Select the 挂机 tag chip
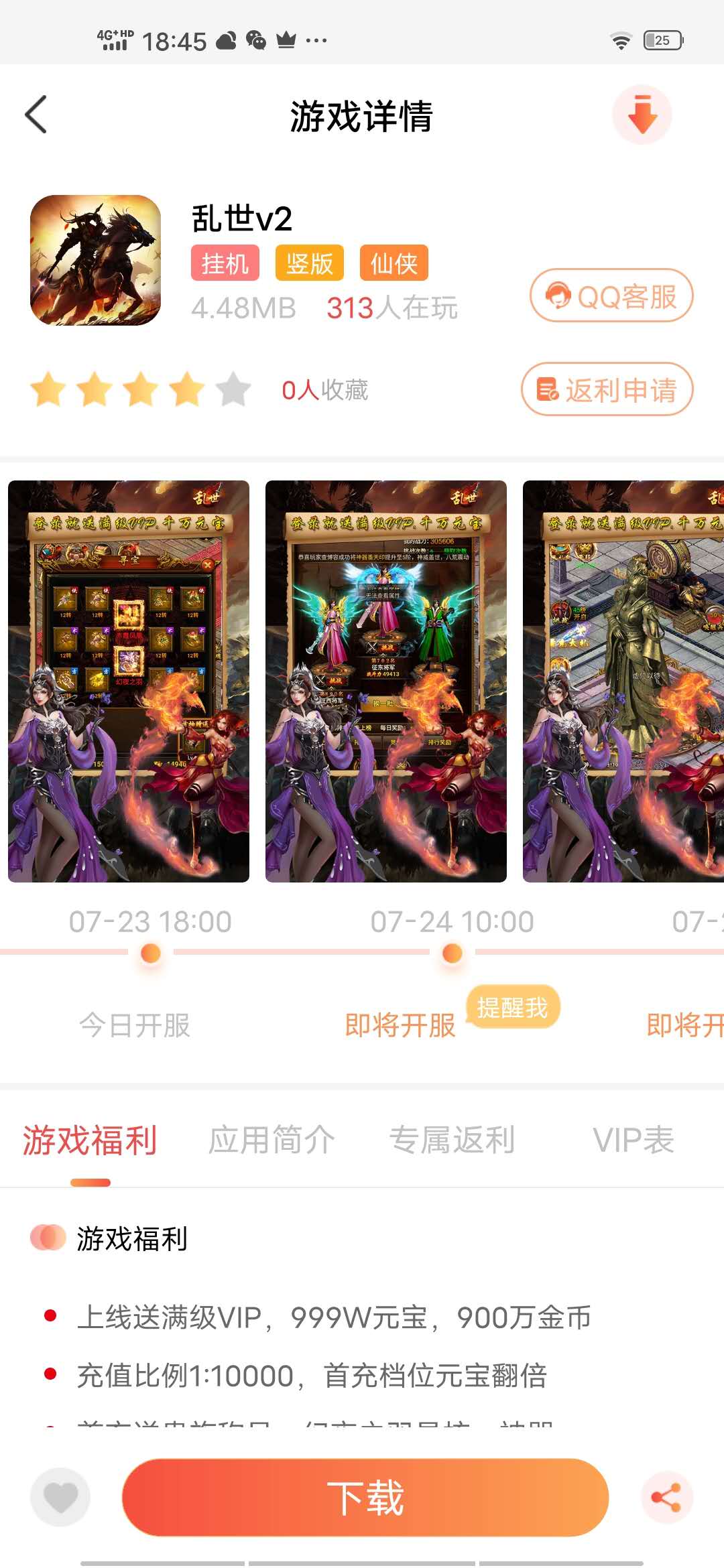Screen dimensions: 724x1568 (225, 263)
